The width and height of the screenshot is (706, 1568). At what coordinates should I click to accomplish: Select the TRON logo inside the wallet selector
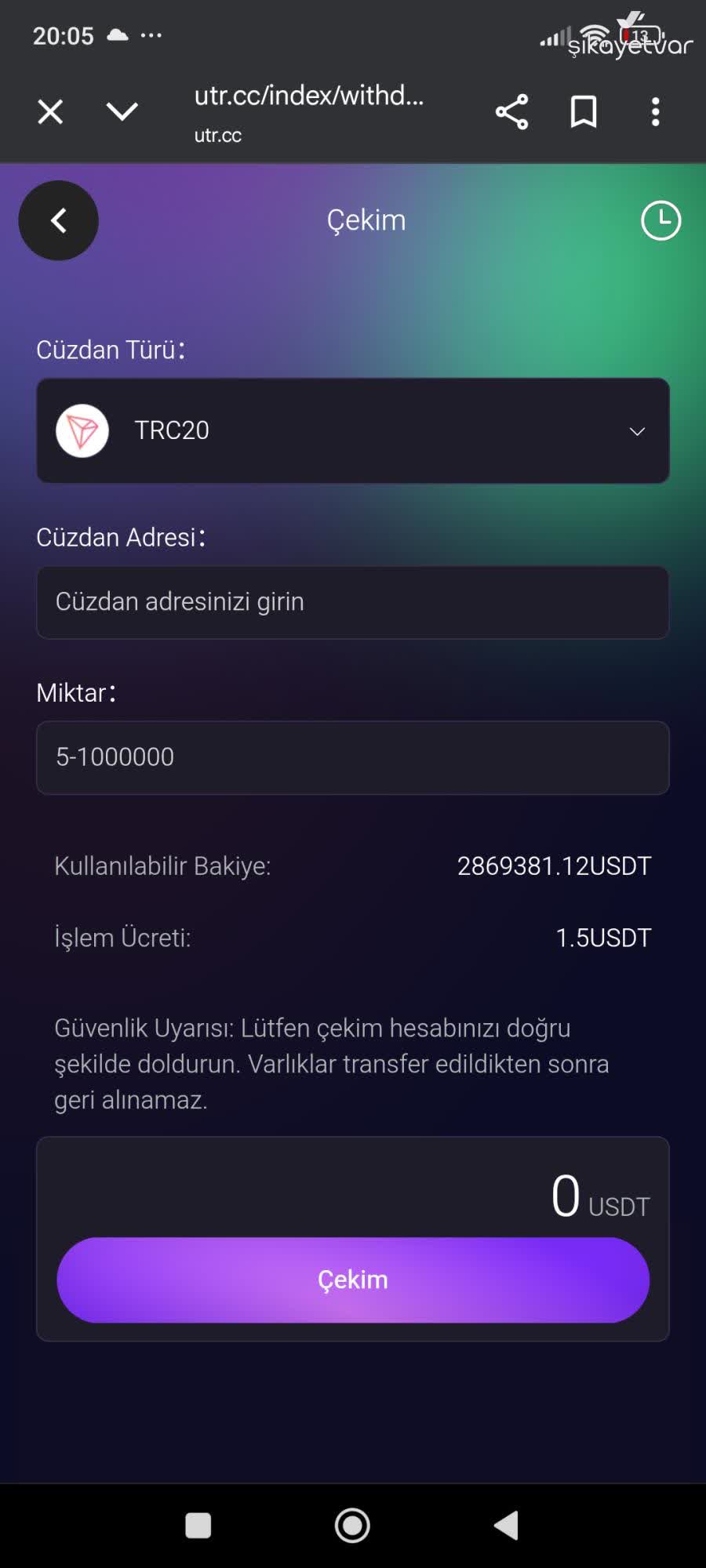[82, 430]
